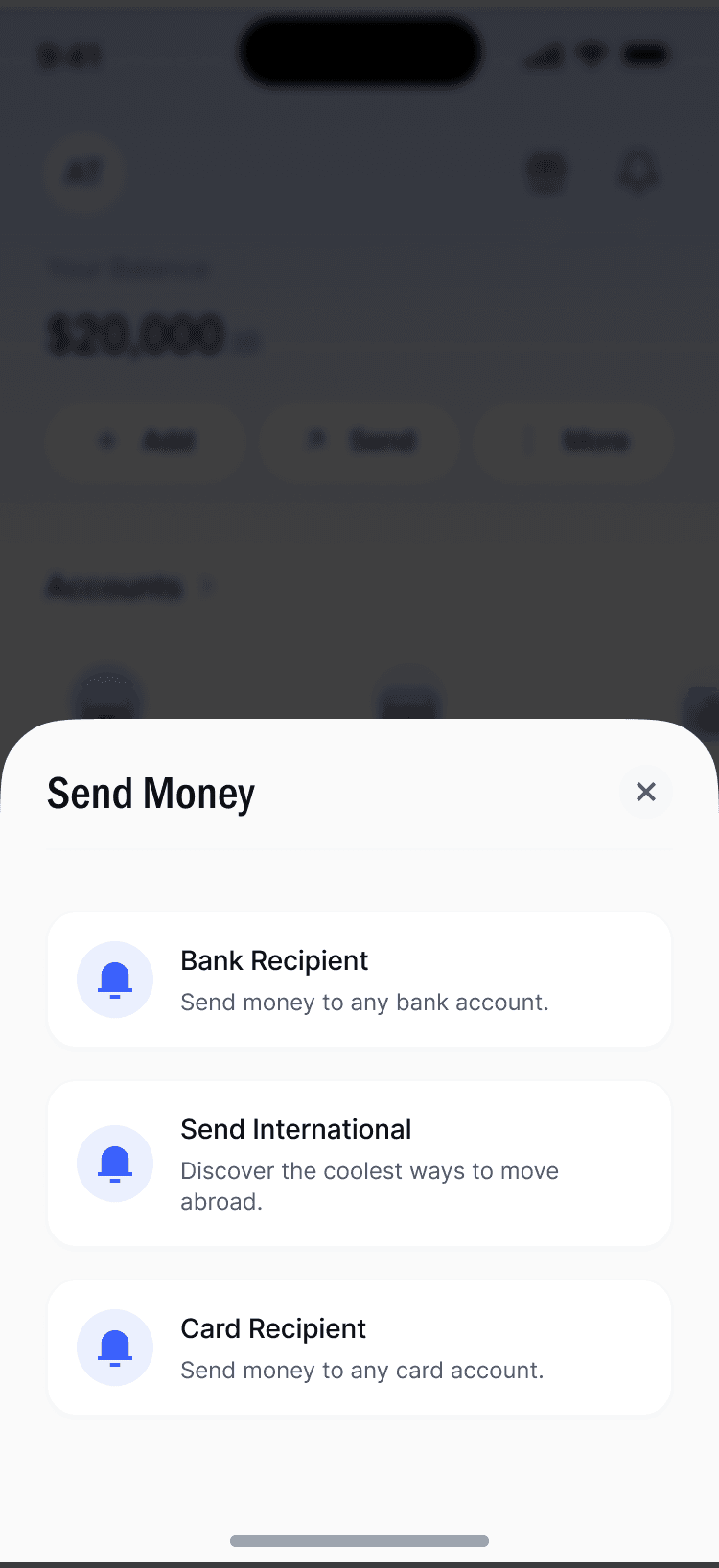Screen dimensions: 719x1568
Task: Select Card Recipient
Action: 359,1348
